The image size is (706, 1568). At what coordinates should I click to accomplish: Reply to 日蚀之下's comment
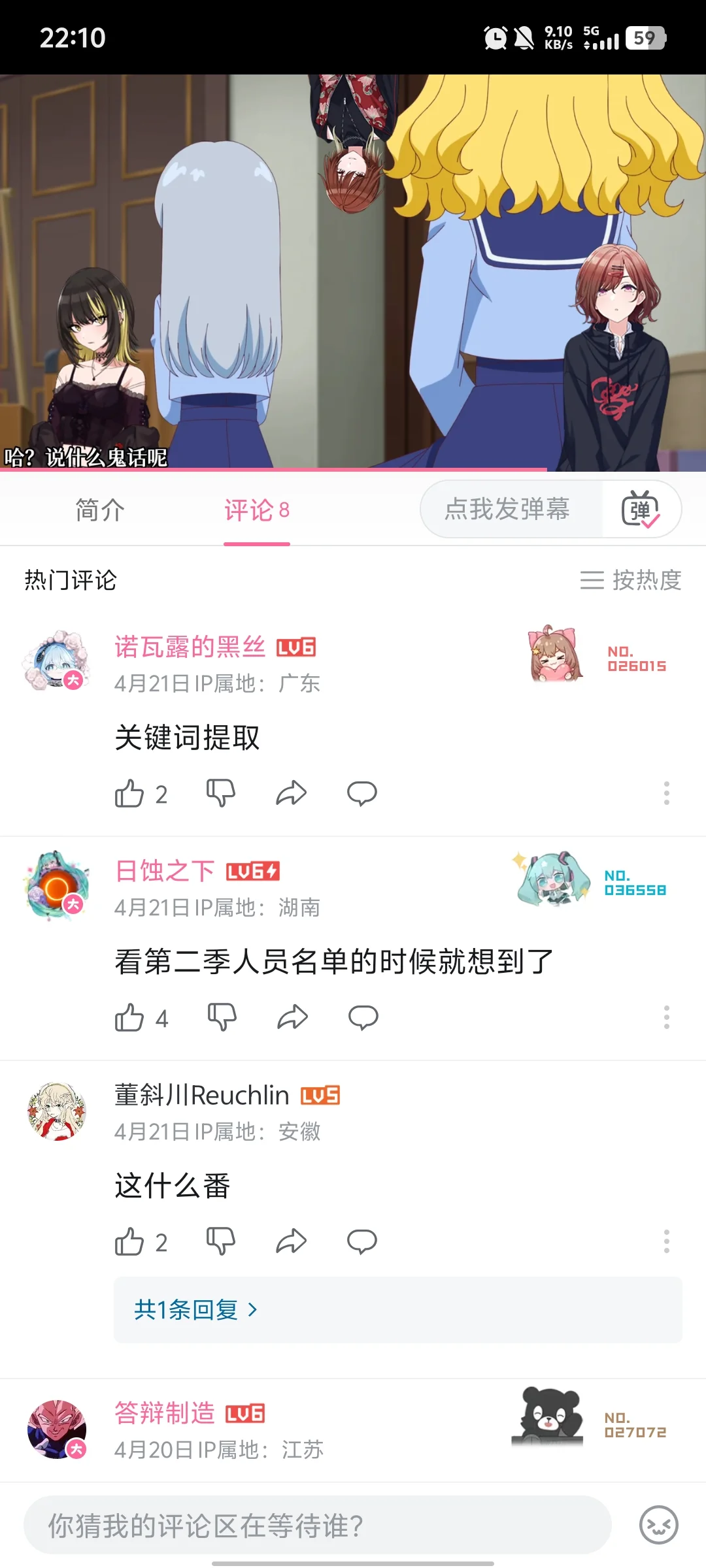363,1017
